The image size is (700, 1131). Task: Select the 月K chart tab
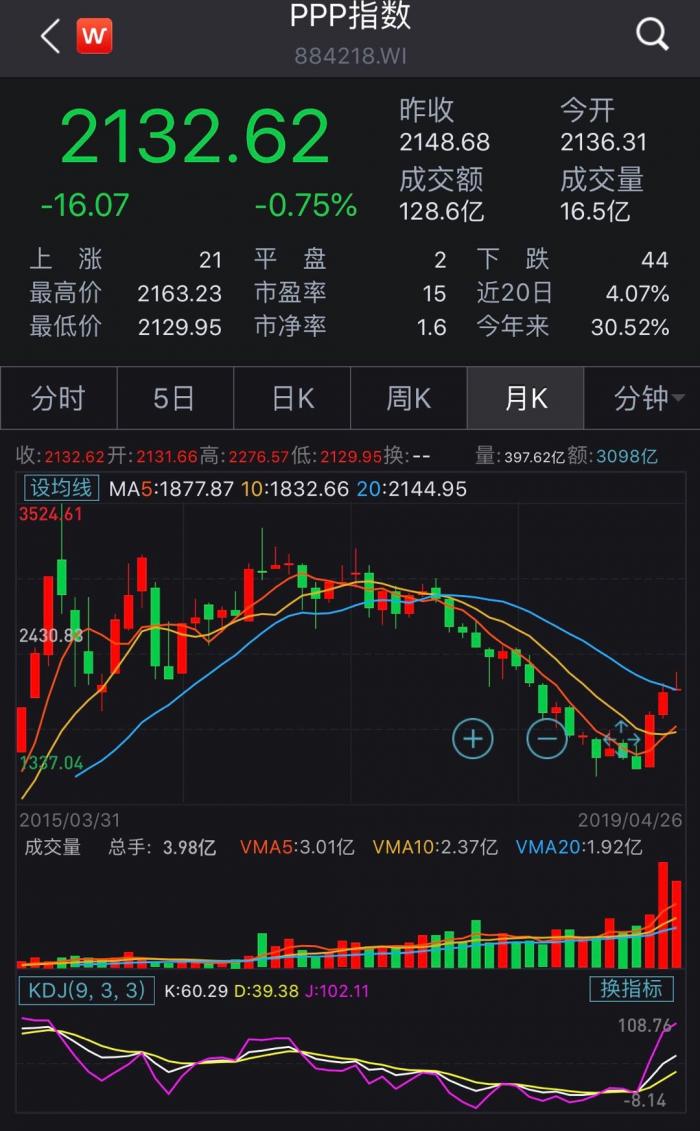525,398
